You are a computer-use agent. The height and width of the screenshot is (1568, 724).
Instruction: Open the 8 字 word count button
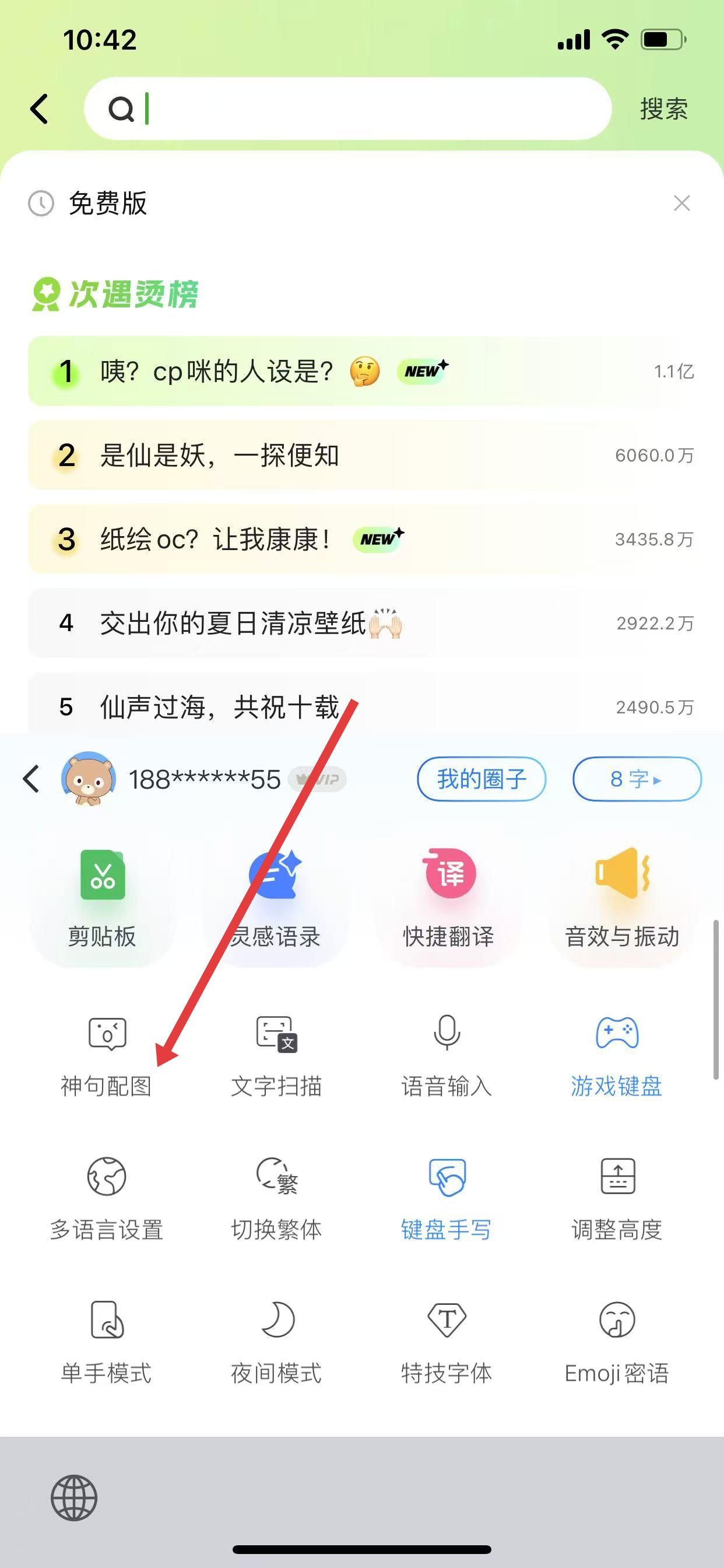click(637, 779)
